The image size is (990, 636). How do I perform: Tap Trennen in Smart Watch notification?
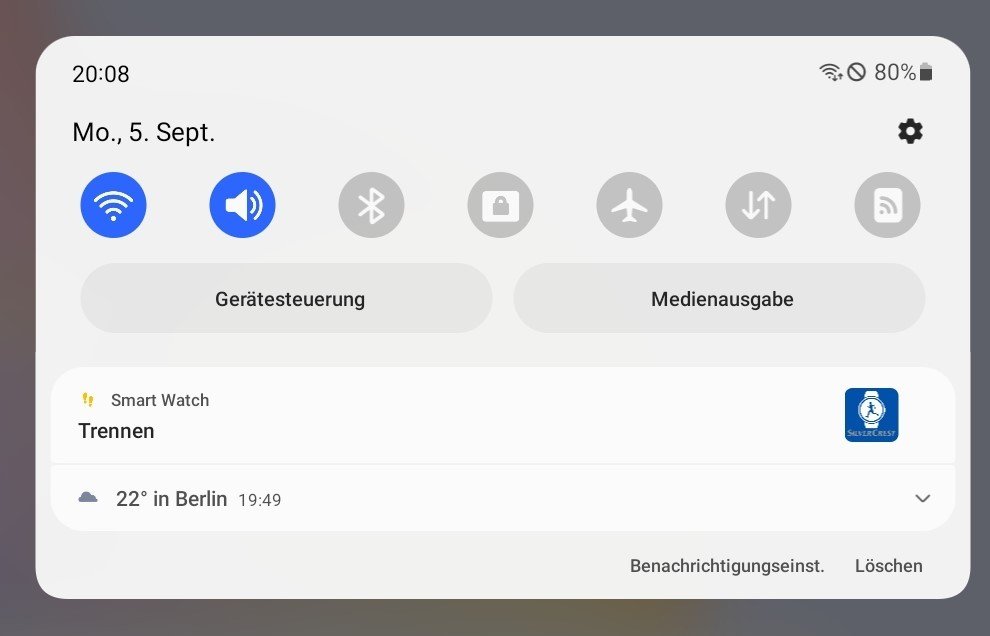pyautogui.click(x=117, y=431)
